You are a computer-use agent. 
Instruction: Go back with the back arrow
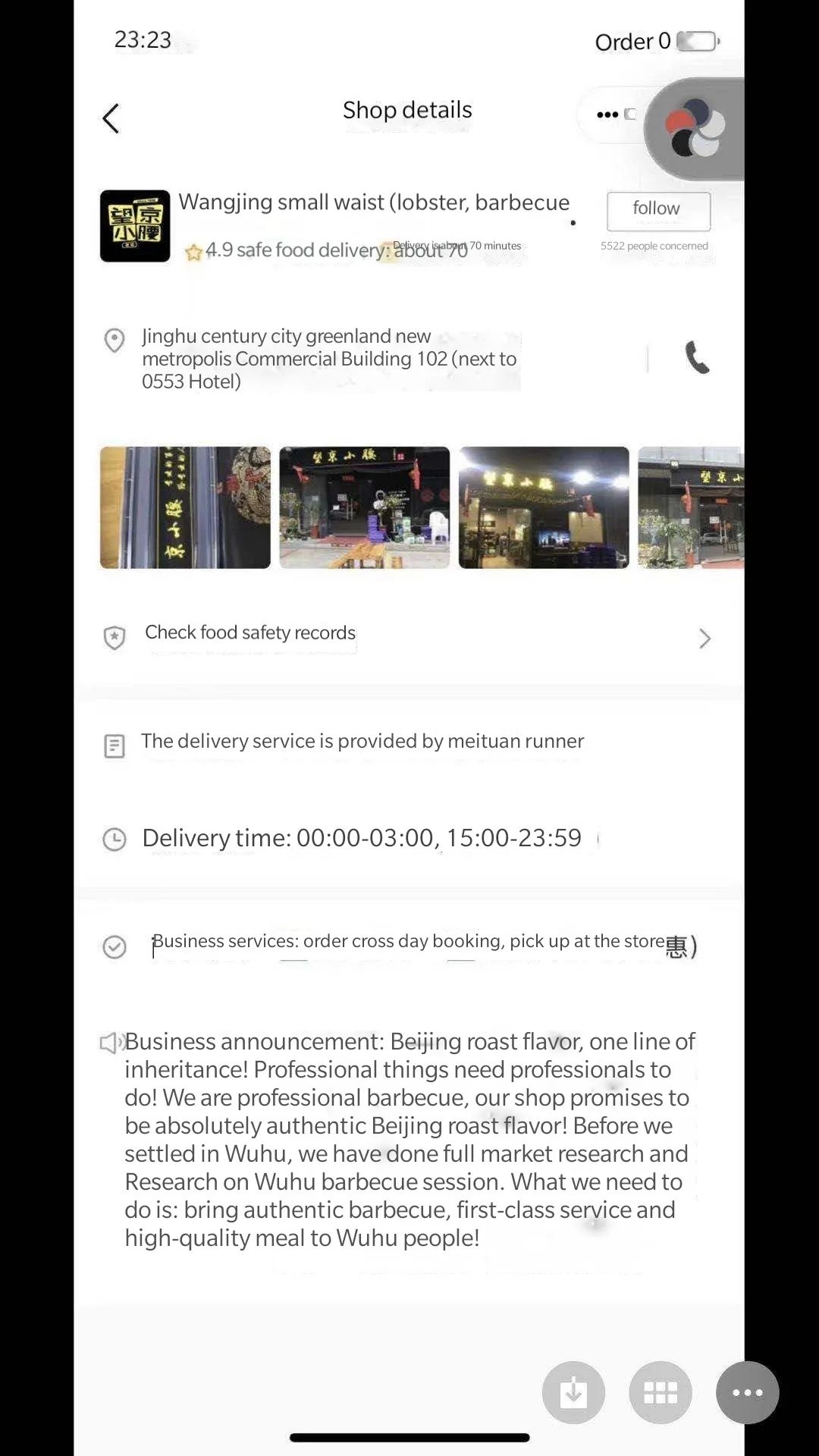[x=111, y=118]
